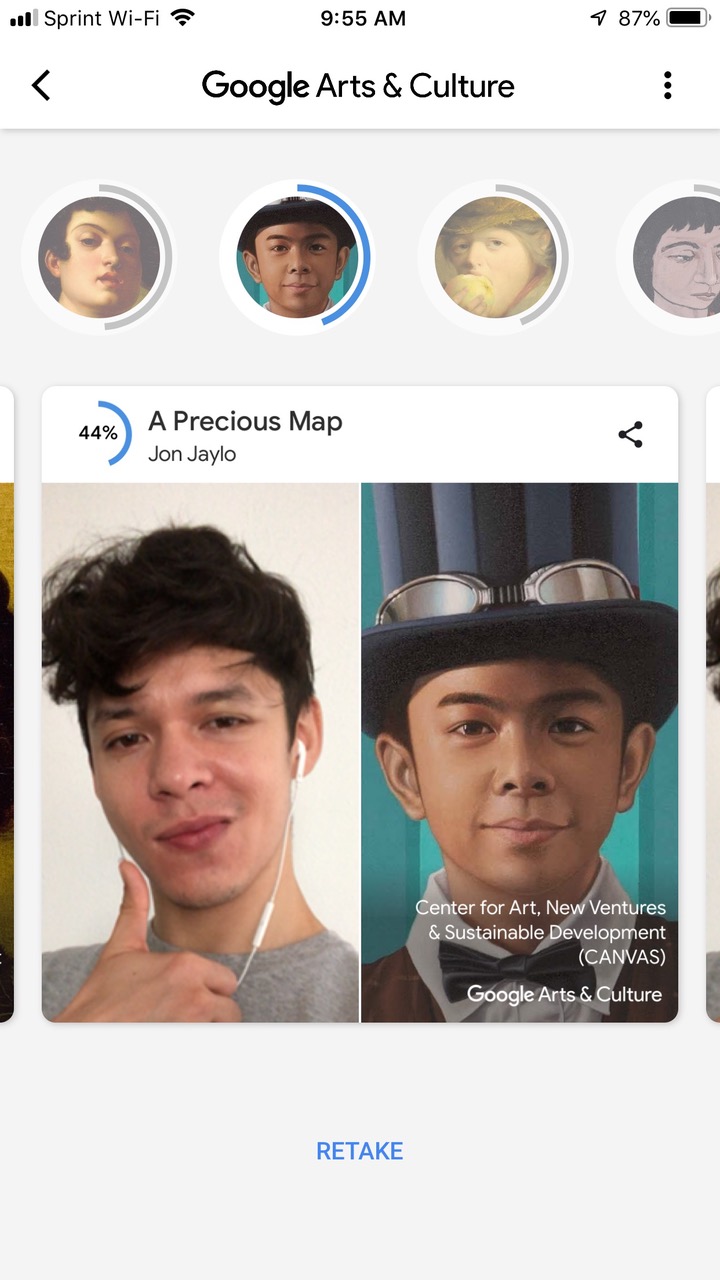Open the three-dot overflow menu
720x1280 pixels.
(x=667, y=86)
